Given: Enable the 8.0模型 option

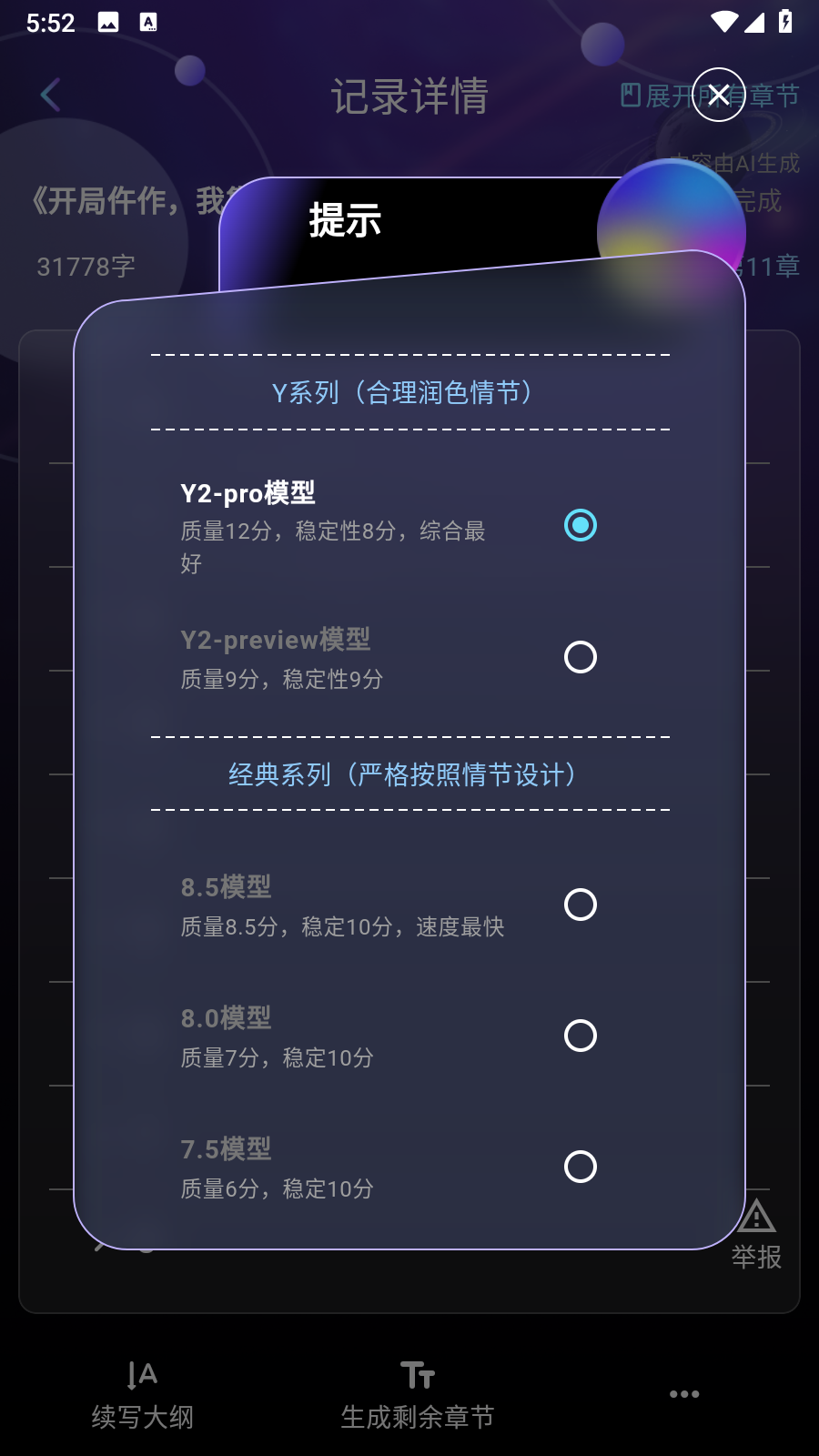Looking at the screenshot, I should coord(581,1035).
